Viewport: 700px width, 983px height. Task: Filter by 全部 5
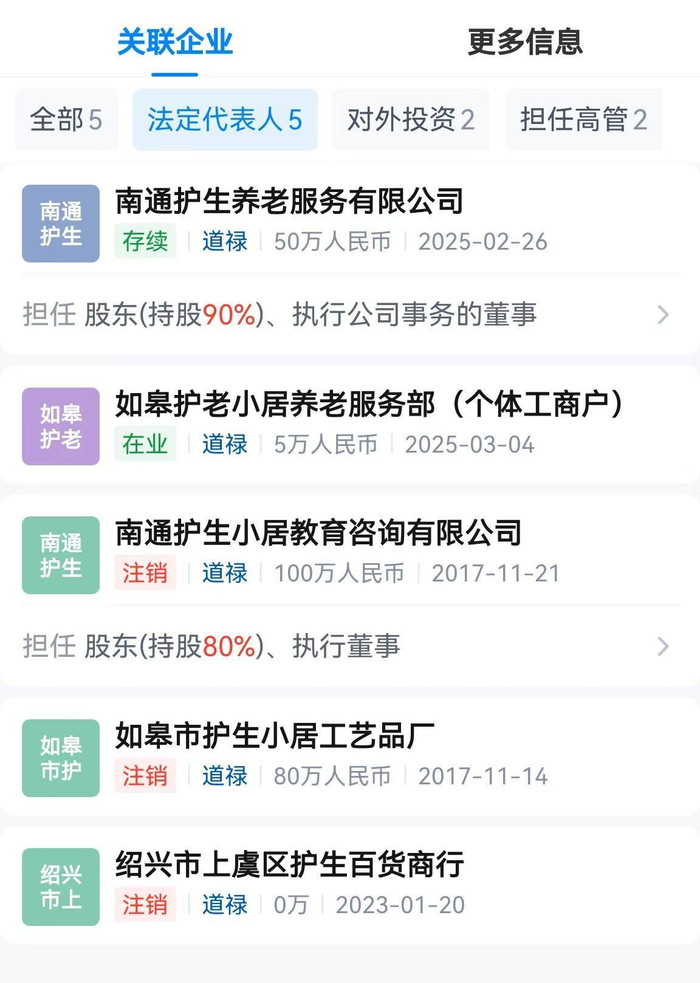coord(66,119)
